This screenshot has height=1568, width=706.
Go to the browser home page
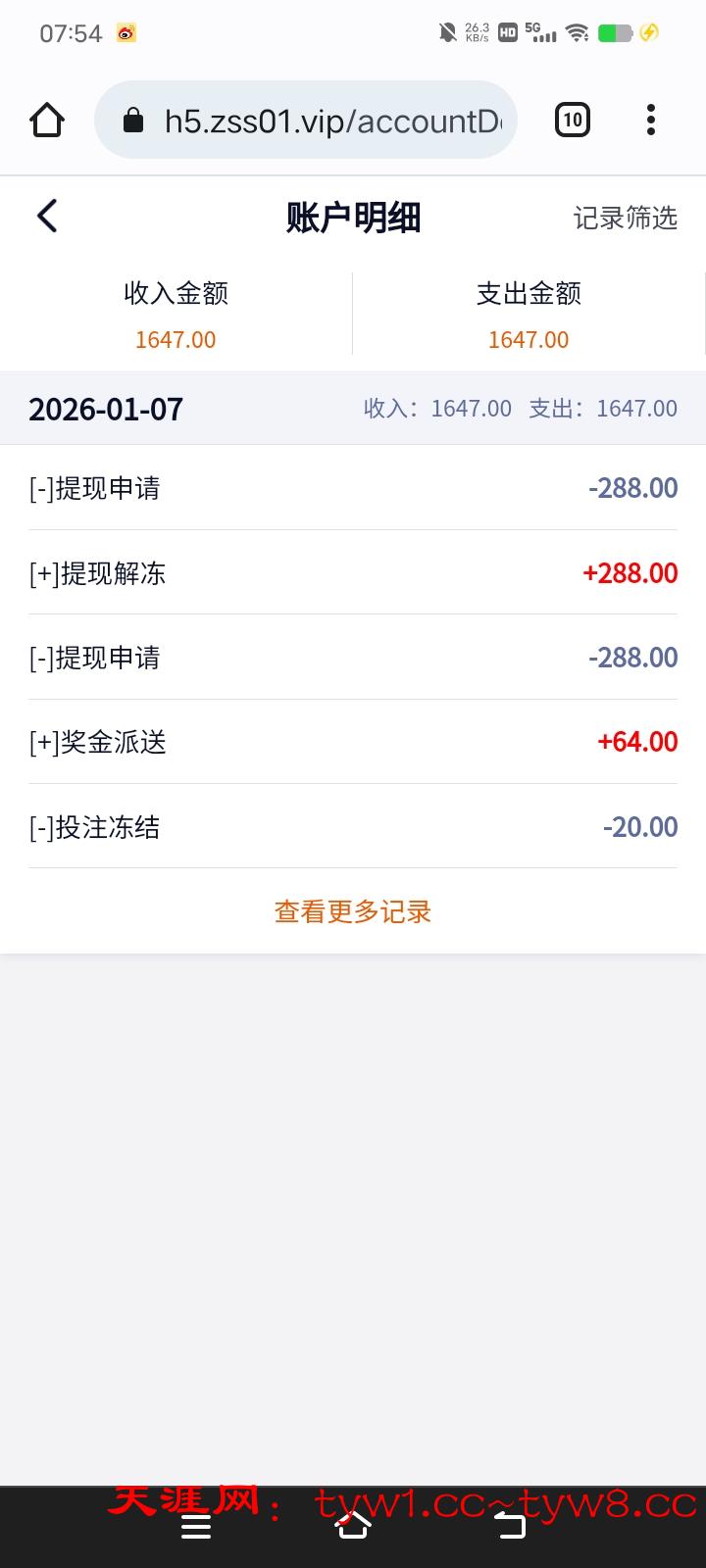[47, 121]
